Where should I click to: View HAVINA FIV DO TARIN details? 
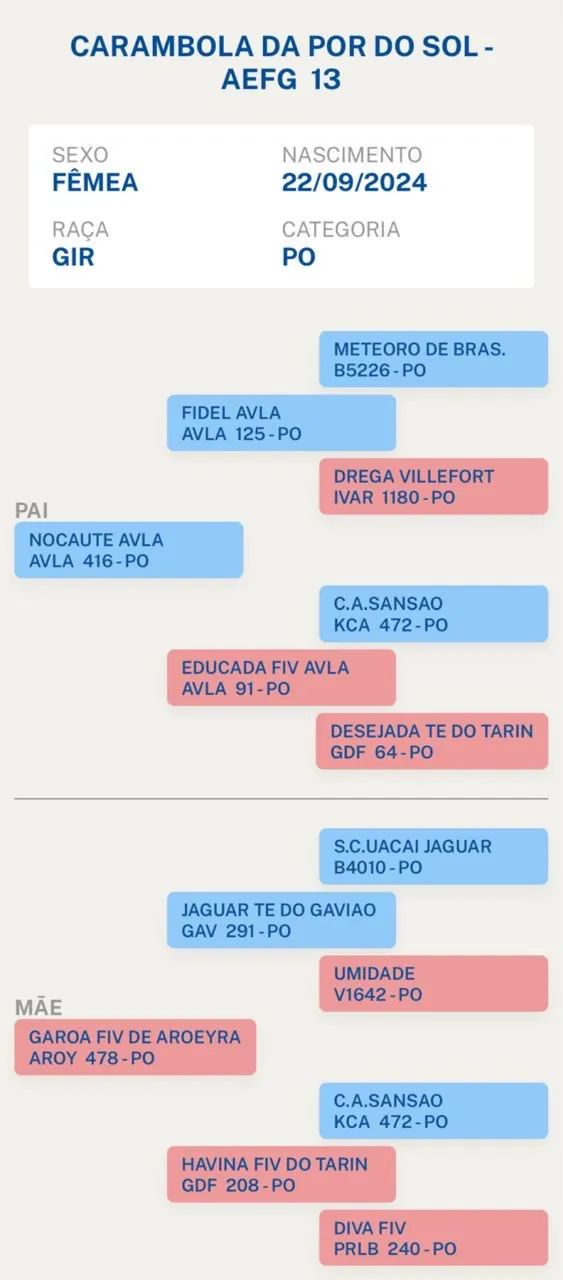click(281, 1174)
